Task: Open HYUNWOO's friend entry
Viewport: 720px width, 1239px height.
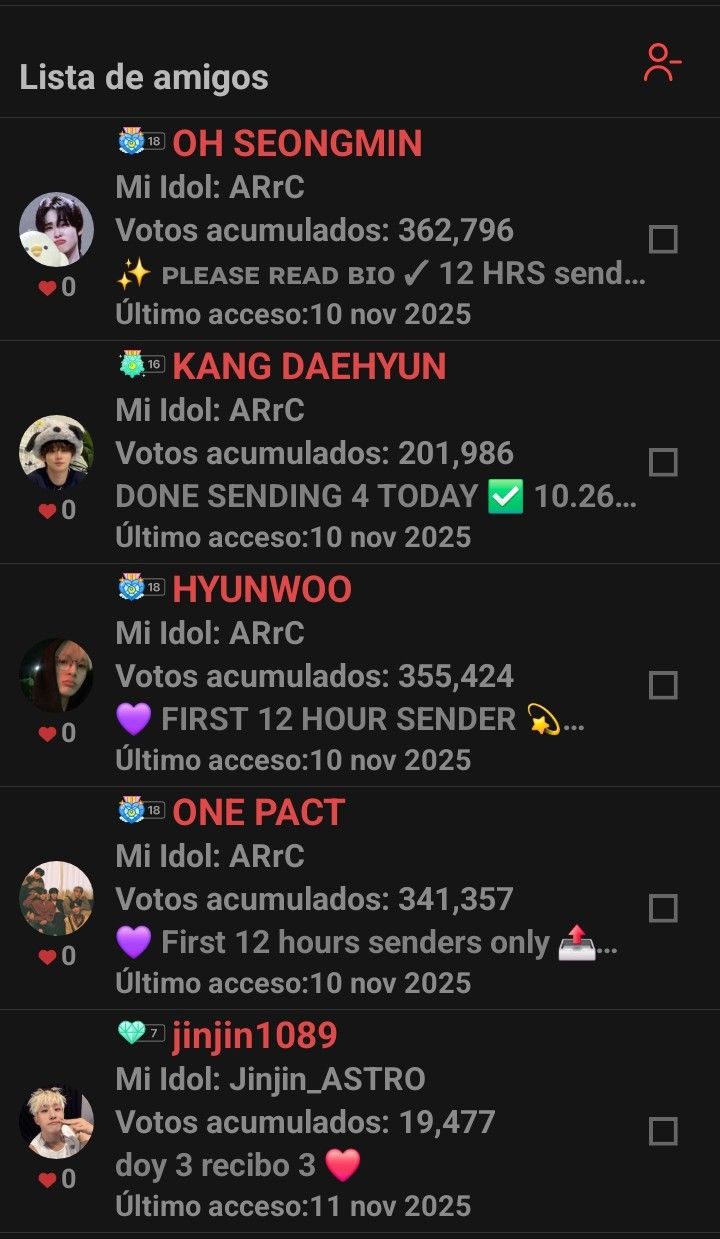Action: (x=350, y=675)
